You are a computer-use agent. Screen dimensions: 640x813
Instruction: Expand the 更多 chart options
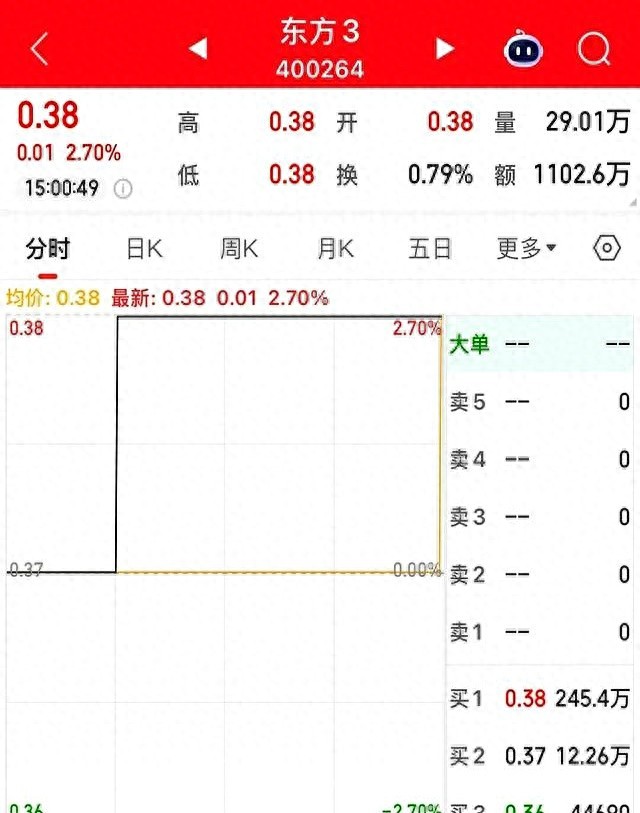point(527,249)
